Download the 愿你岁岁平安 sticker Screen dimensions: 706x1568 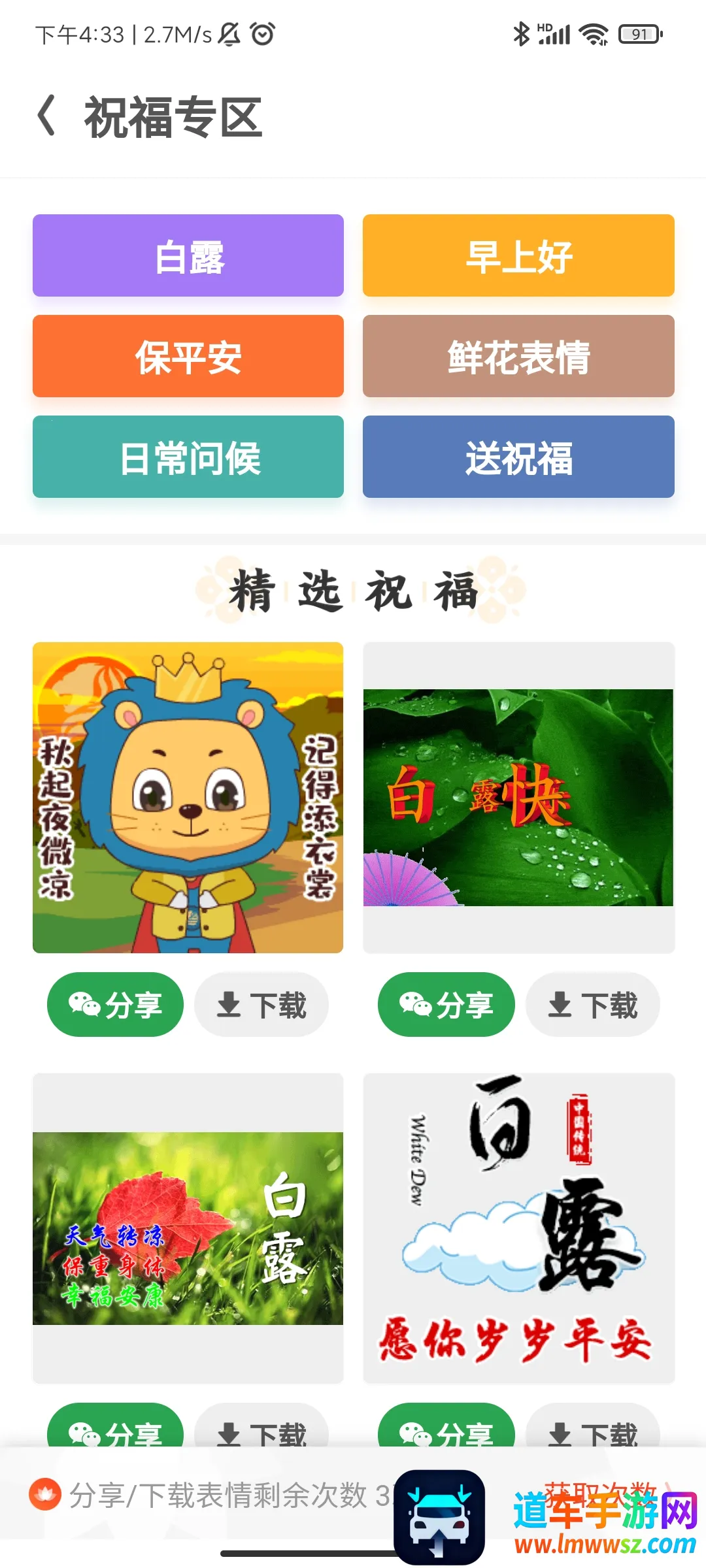[592, 1429]
